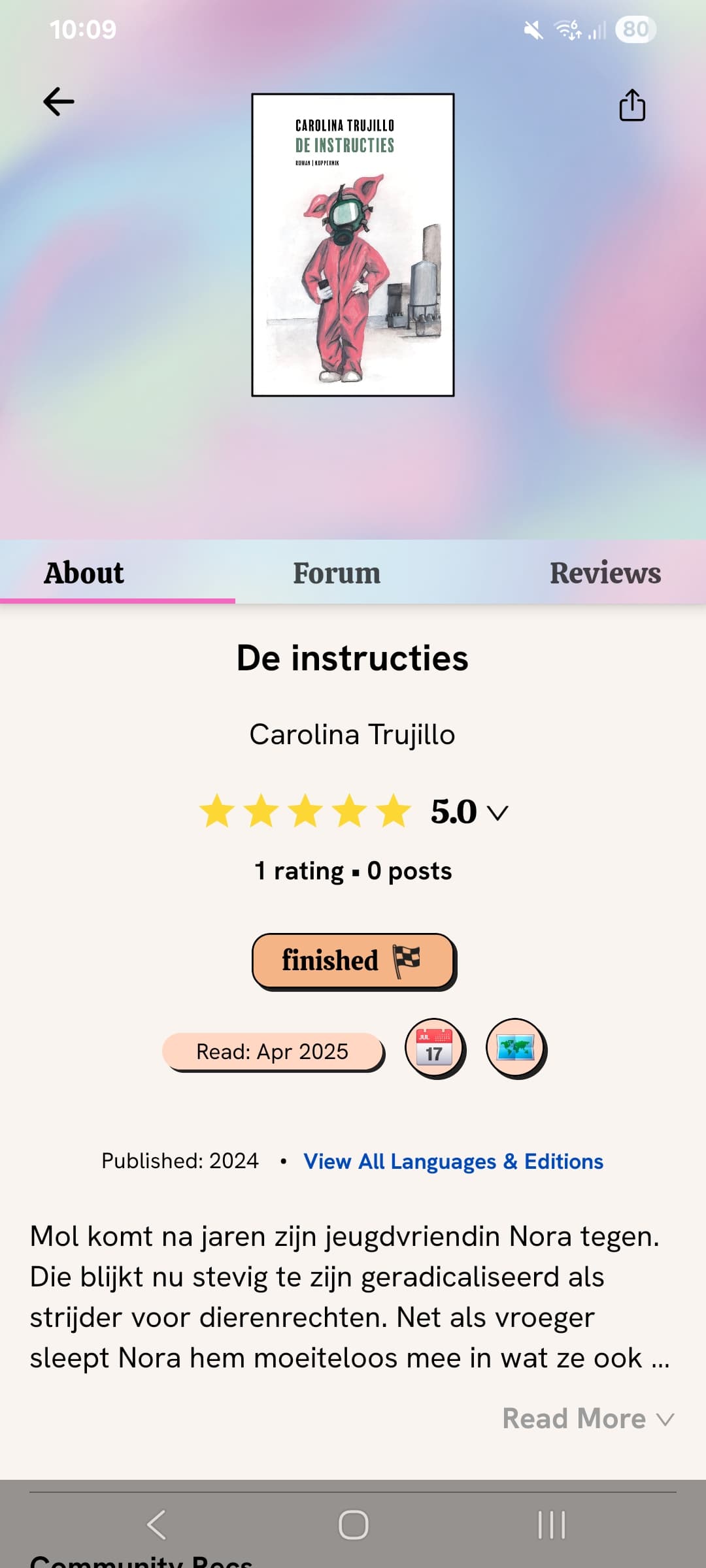The height and width of the screenshot is (1568, 706).
Task: Tap the system home button
Action: click(353, 1525)
